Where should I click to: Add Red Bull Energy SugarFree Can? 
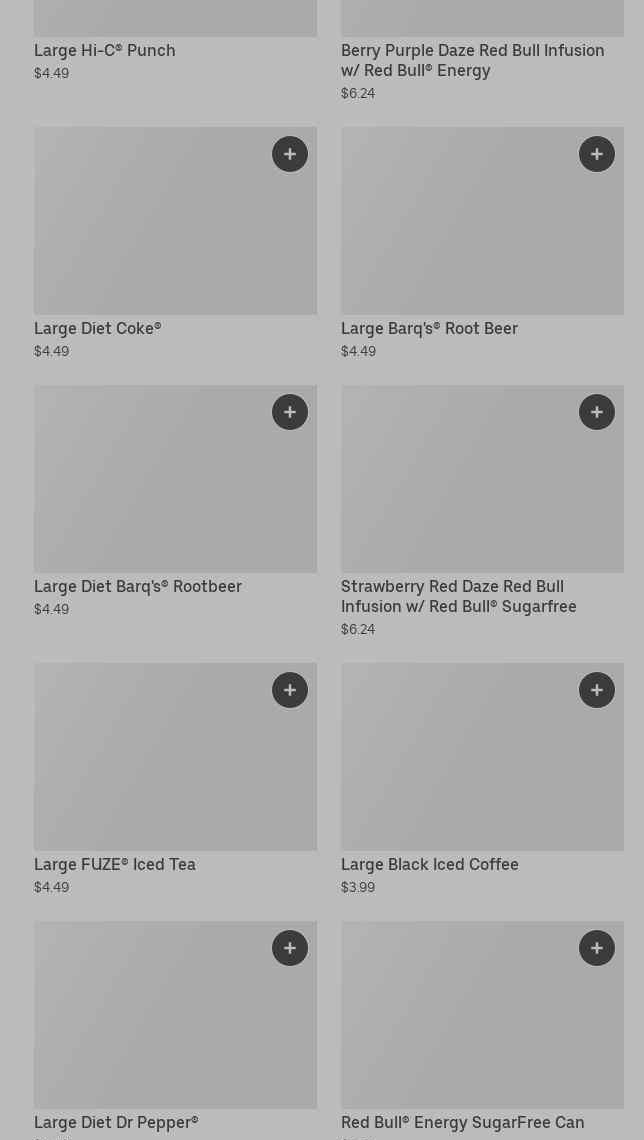[x=597, y=948]
